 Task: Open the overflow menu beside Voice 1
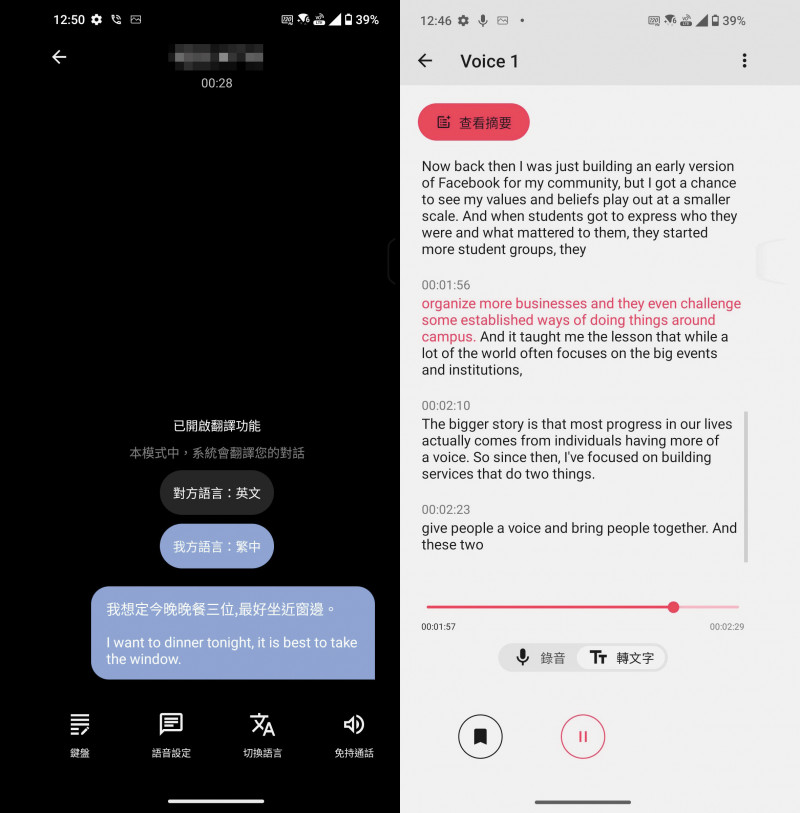point(744,61)
